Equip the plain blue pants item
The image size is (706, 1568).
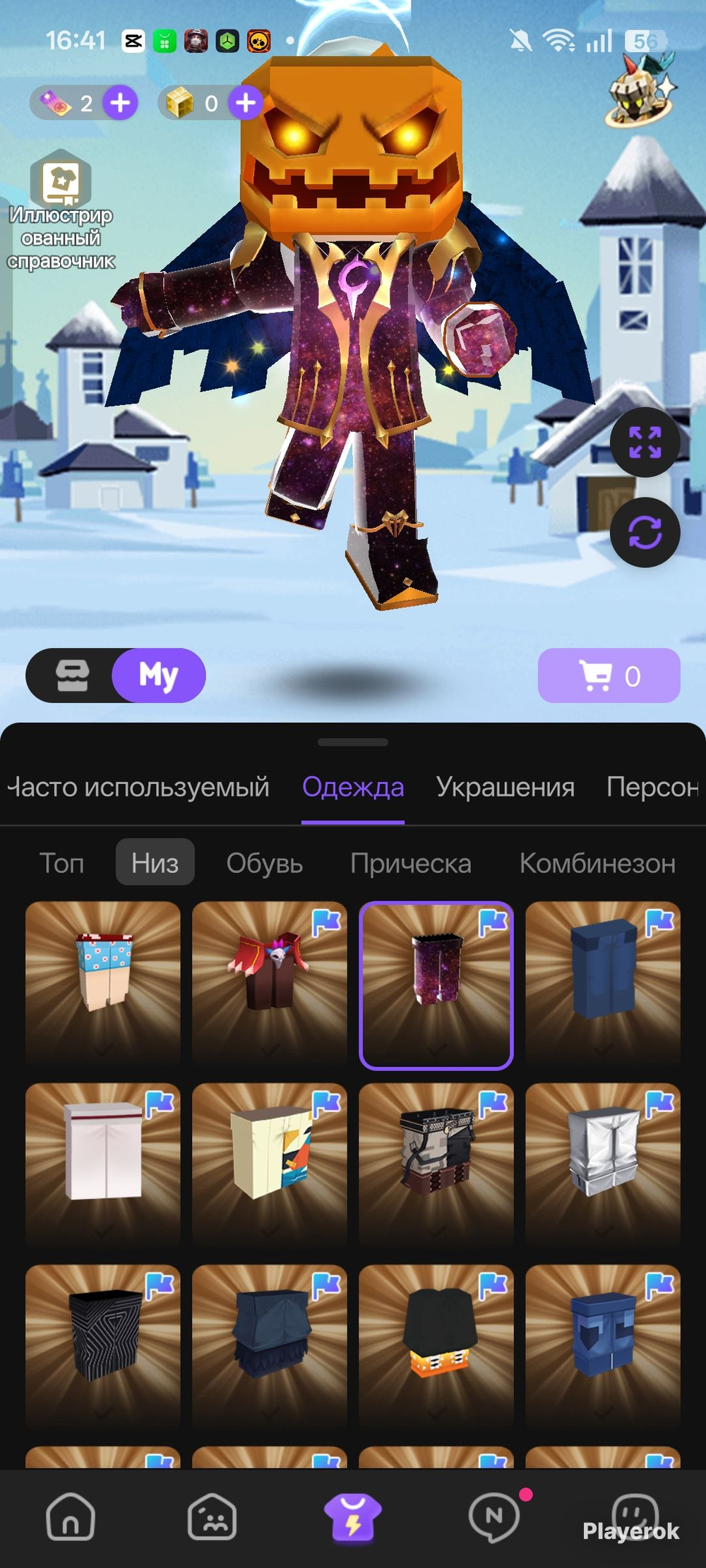coord(603,981)
